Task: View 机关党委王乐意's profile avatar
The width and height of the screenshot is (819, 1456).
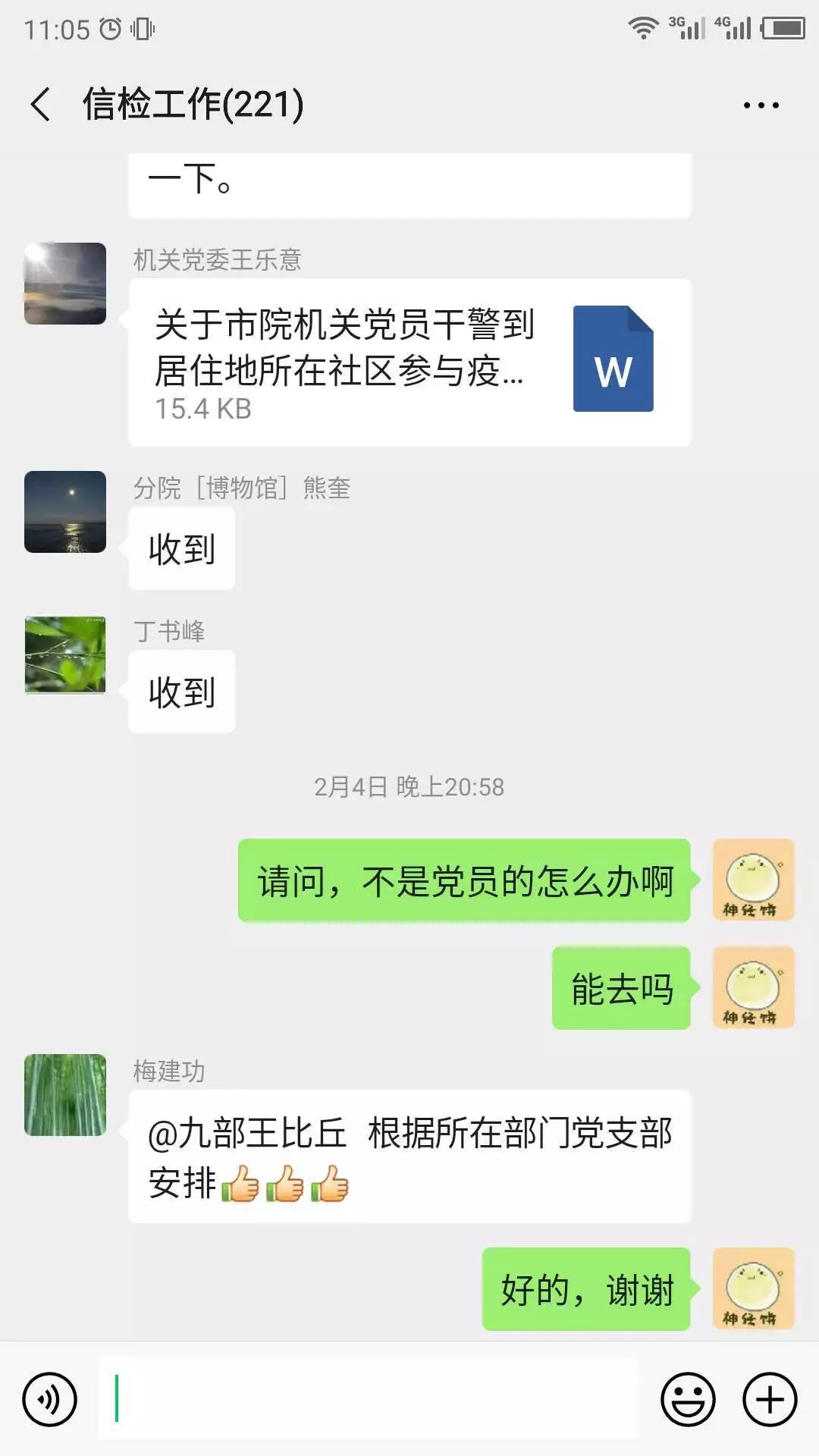Action: pyautogui.click(x=65, y=284)
